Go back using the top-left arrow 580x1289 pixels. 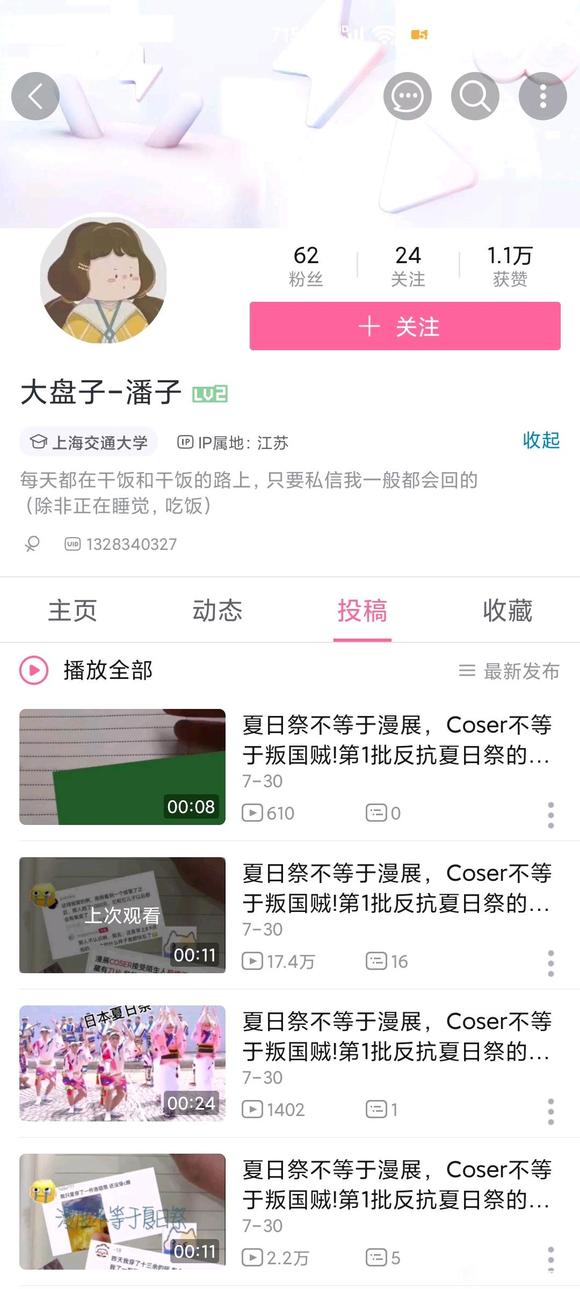tap(35, 97)
